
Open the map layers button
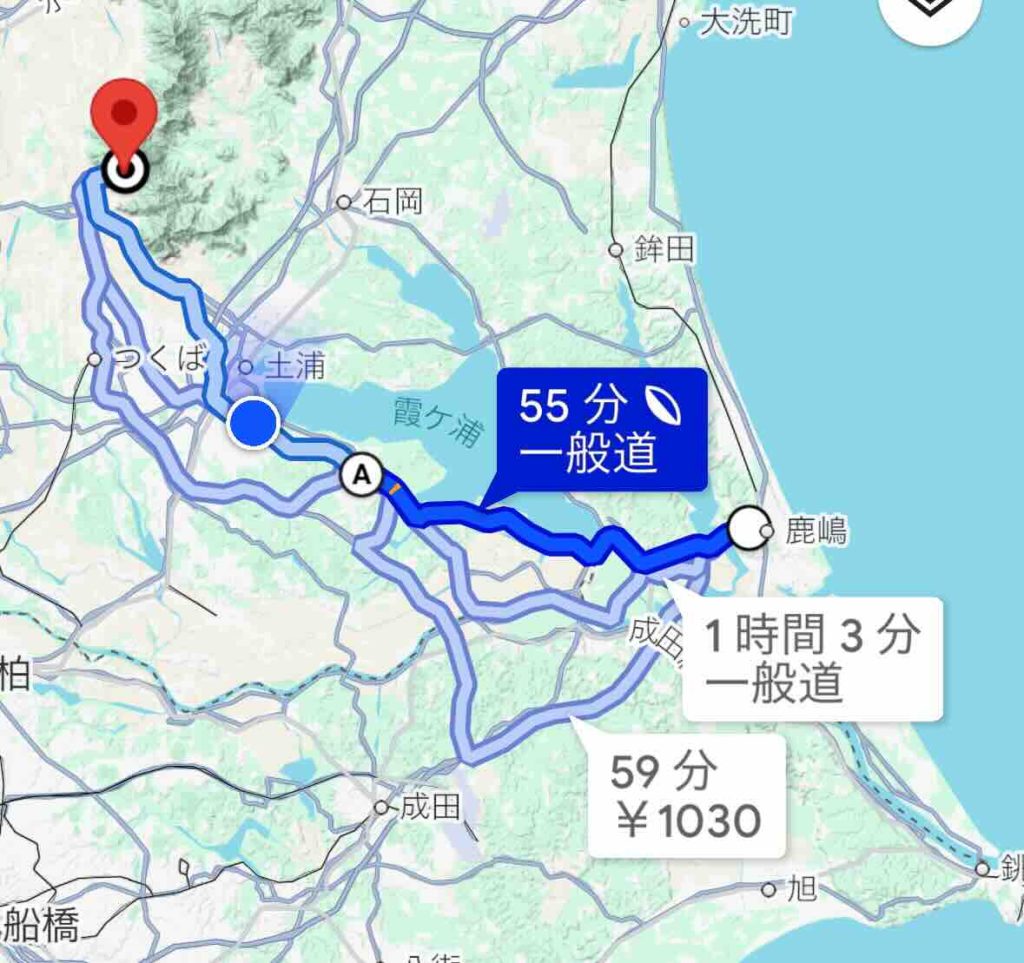930,12
